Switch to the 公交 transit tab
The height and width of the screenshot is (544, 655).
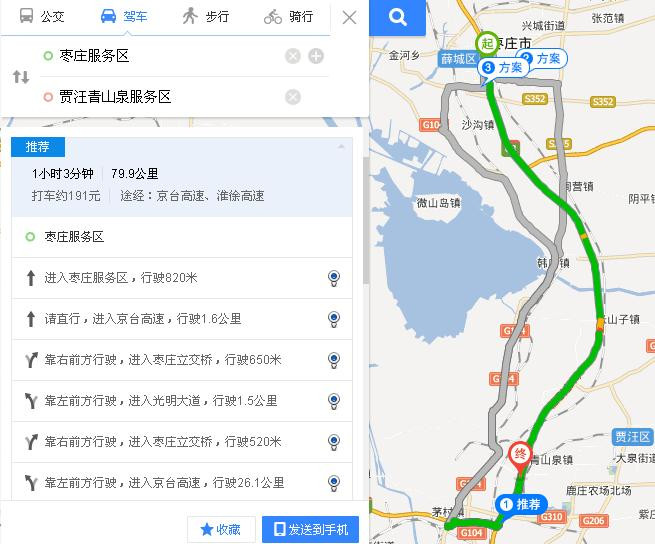point(42,17)
